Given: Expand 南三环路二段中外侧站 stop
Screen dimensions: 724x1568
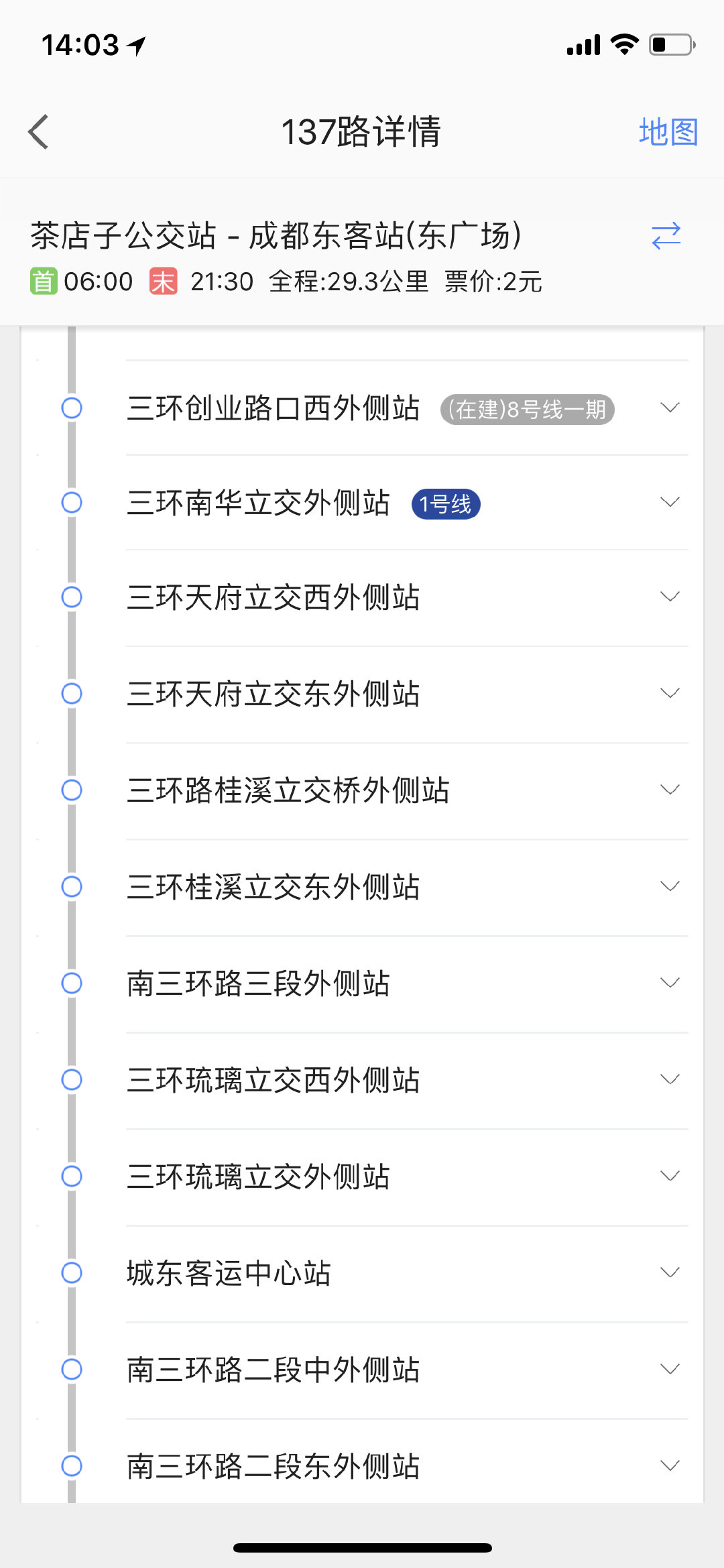Looking at the screenshot, I should click(x=670, y=1369).
